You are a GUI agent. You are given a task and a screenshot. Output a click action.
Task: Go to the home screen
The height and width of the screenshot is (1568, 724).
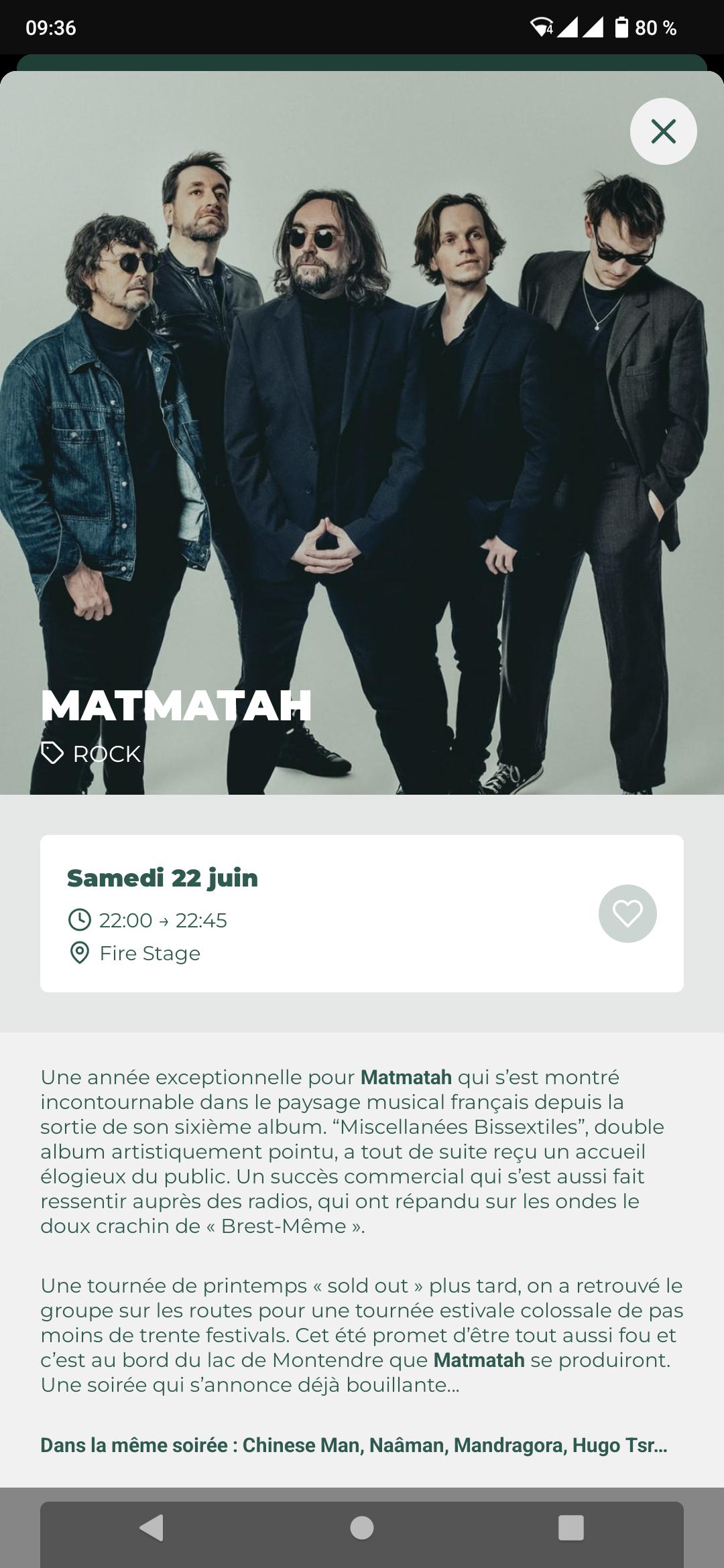(362, 1528)
